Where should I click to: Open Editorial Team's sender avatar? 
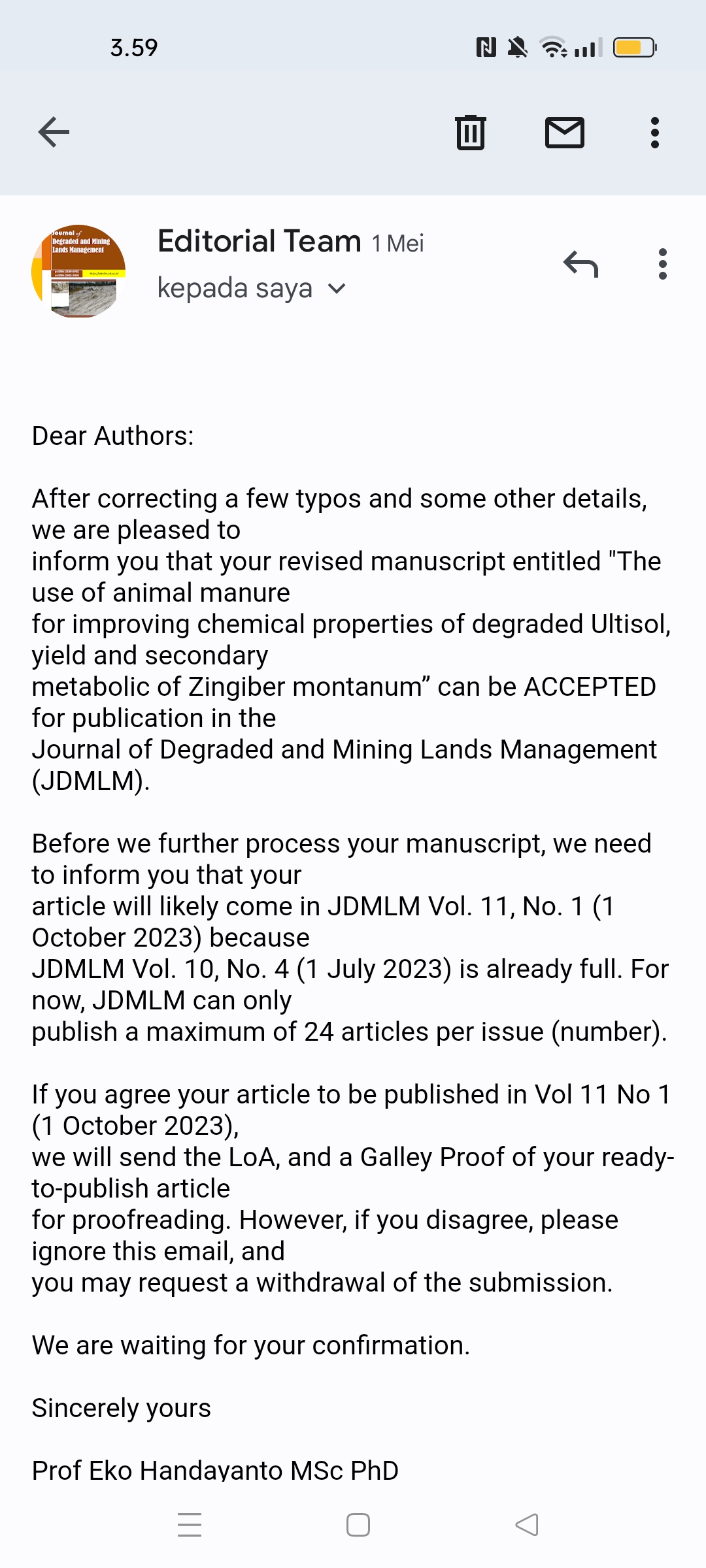pos(78,271)
